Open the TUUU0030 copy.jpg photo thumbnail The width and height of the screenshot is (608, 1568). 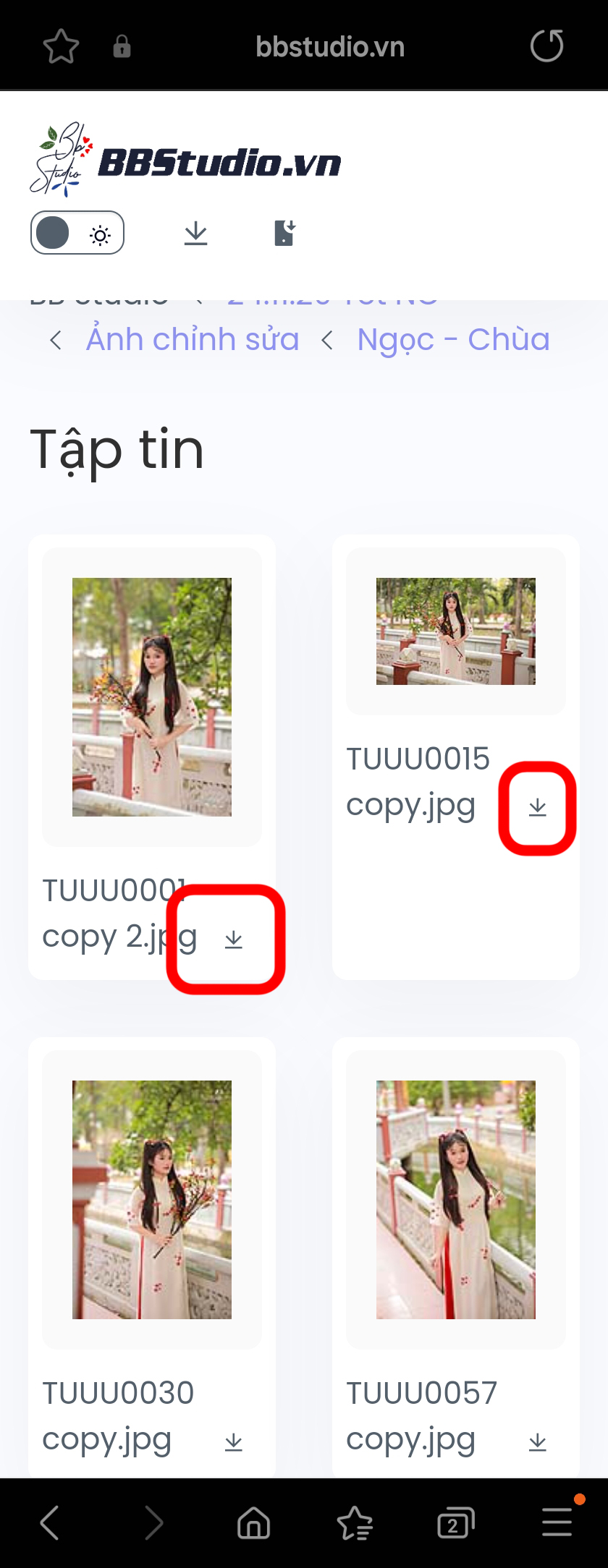(152, 1199)
